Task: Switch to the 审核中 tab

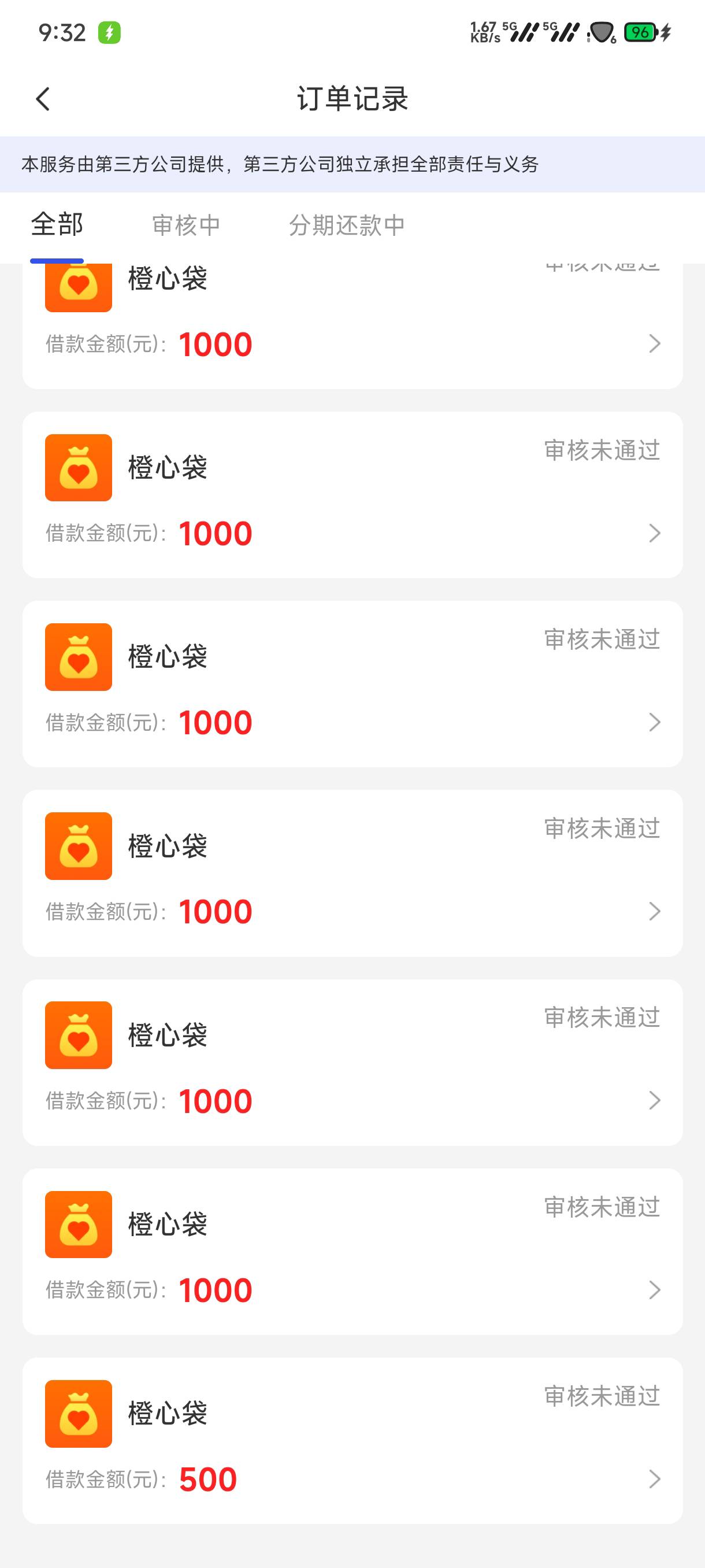Action: tap(186, 226)
